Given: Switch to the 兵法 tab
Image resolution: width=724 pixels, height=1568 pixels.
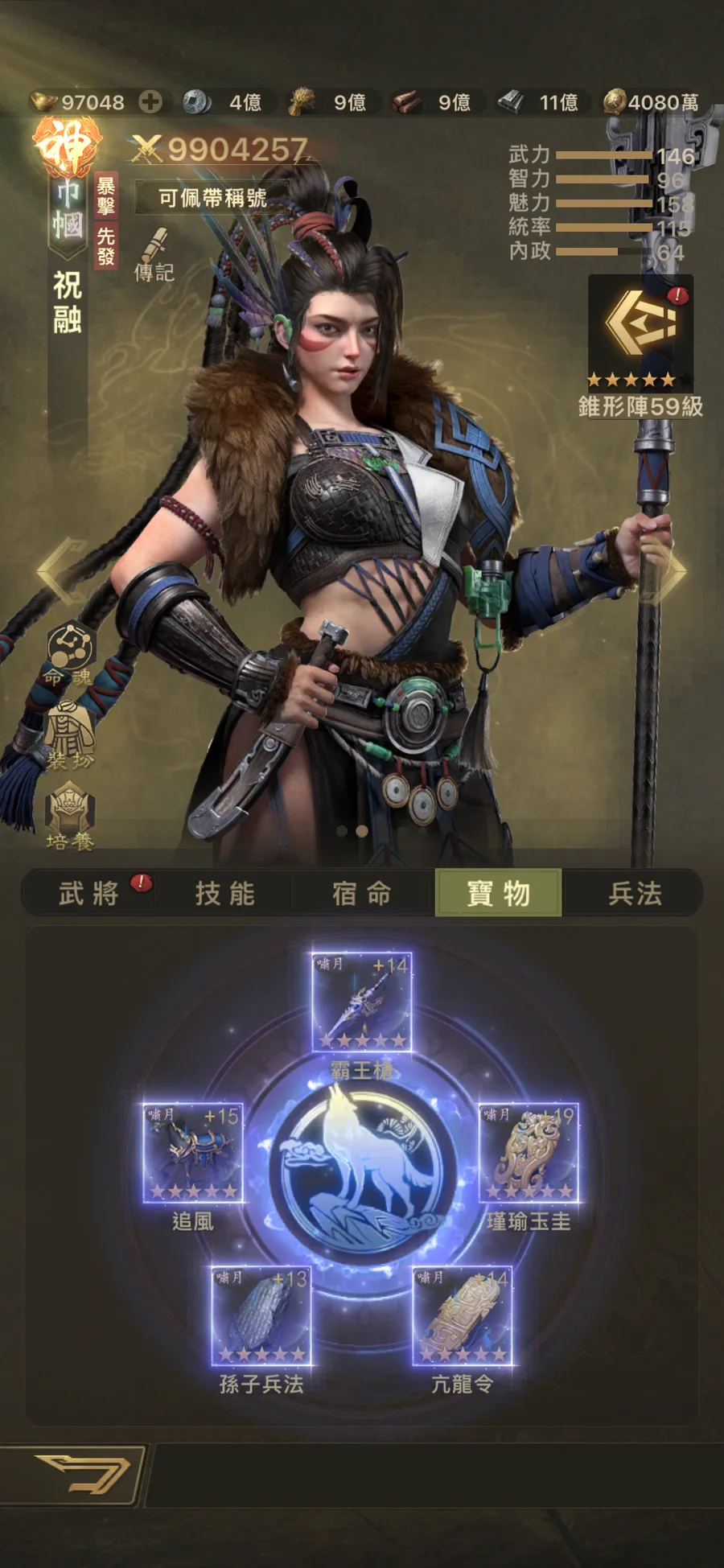Looking at the screenshot, I should point(635,893).
